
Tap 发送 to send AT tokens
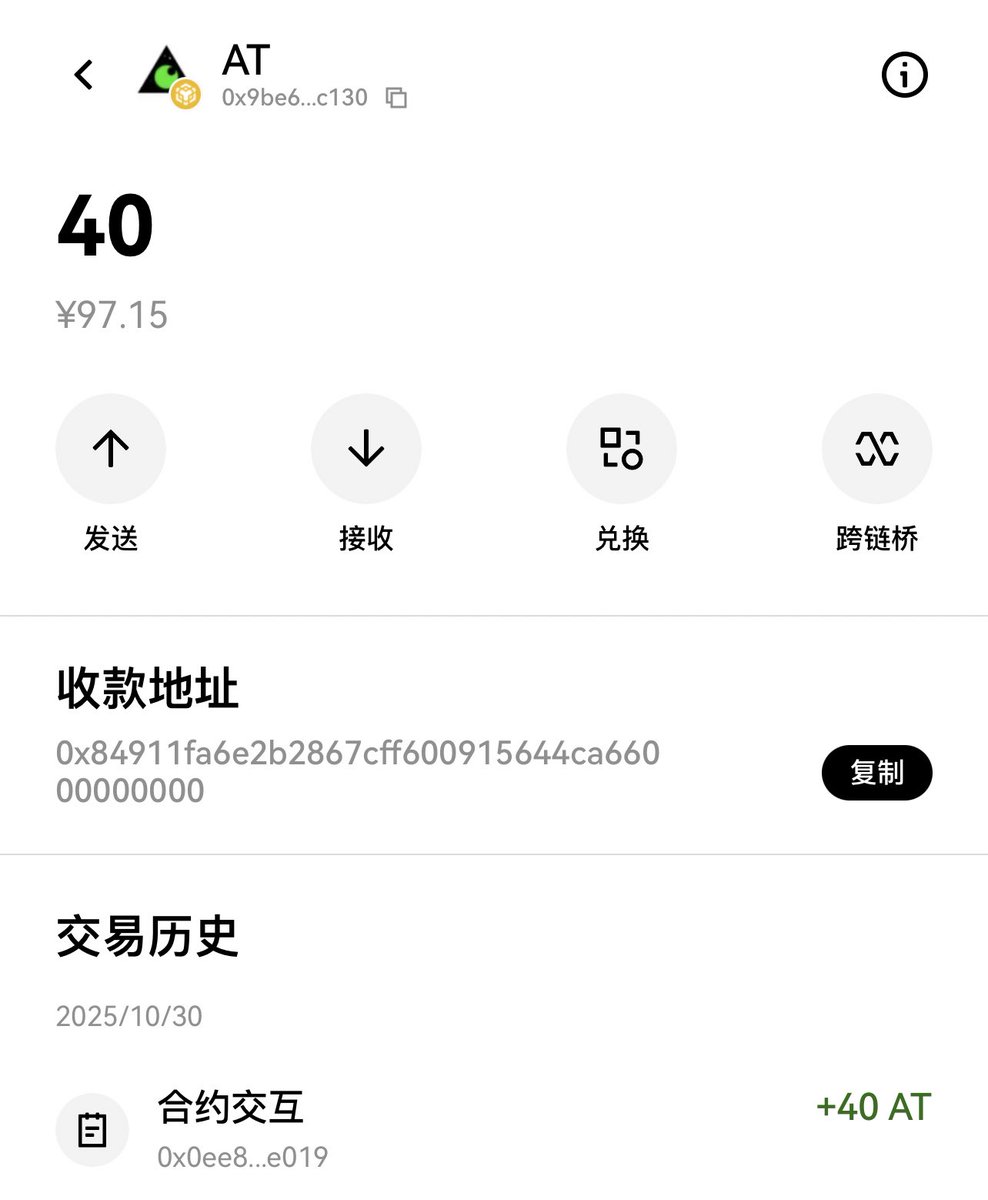pos(110,449)
